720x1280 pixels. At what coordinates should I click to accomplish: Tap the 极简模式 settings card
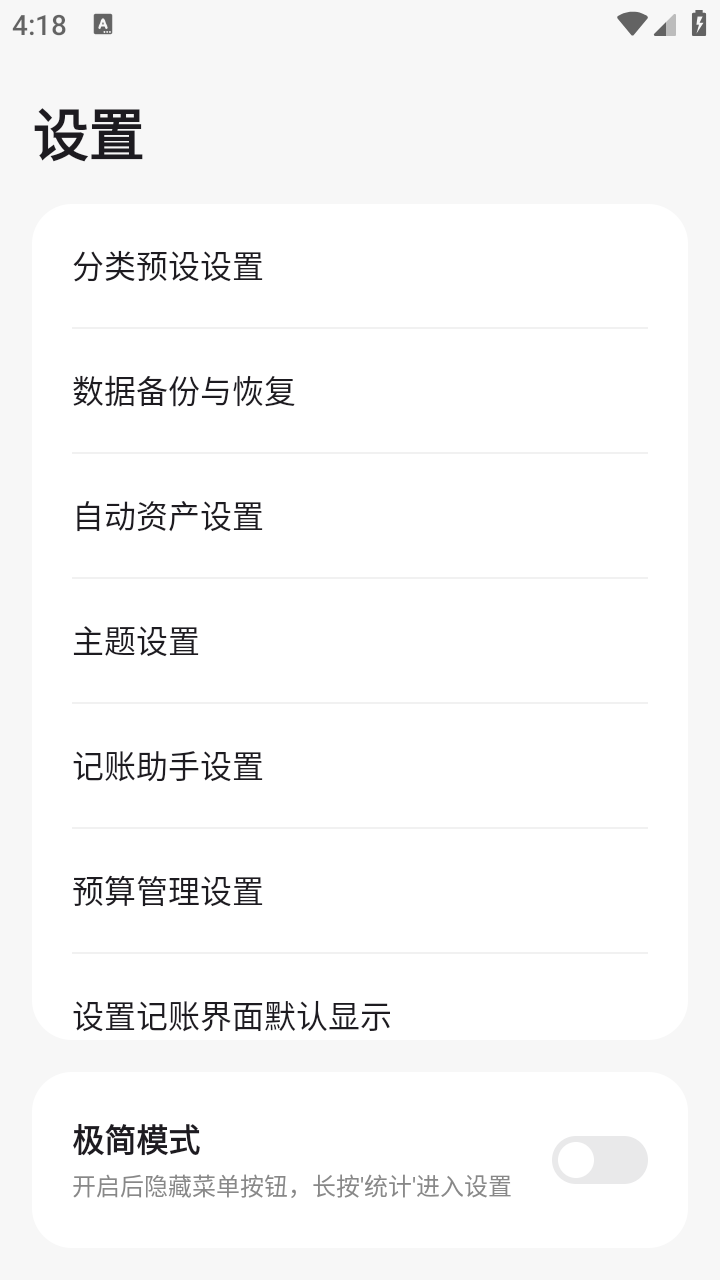360,1159
